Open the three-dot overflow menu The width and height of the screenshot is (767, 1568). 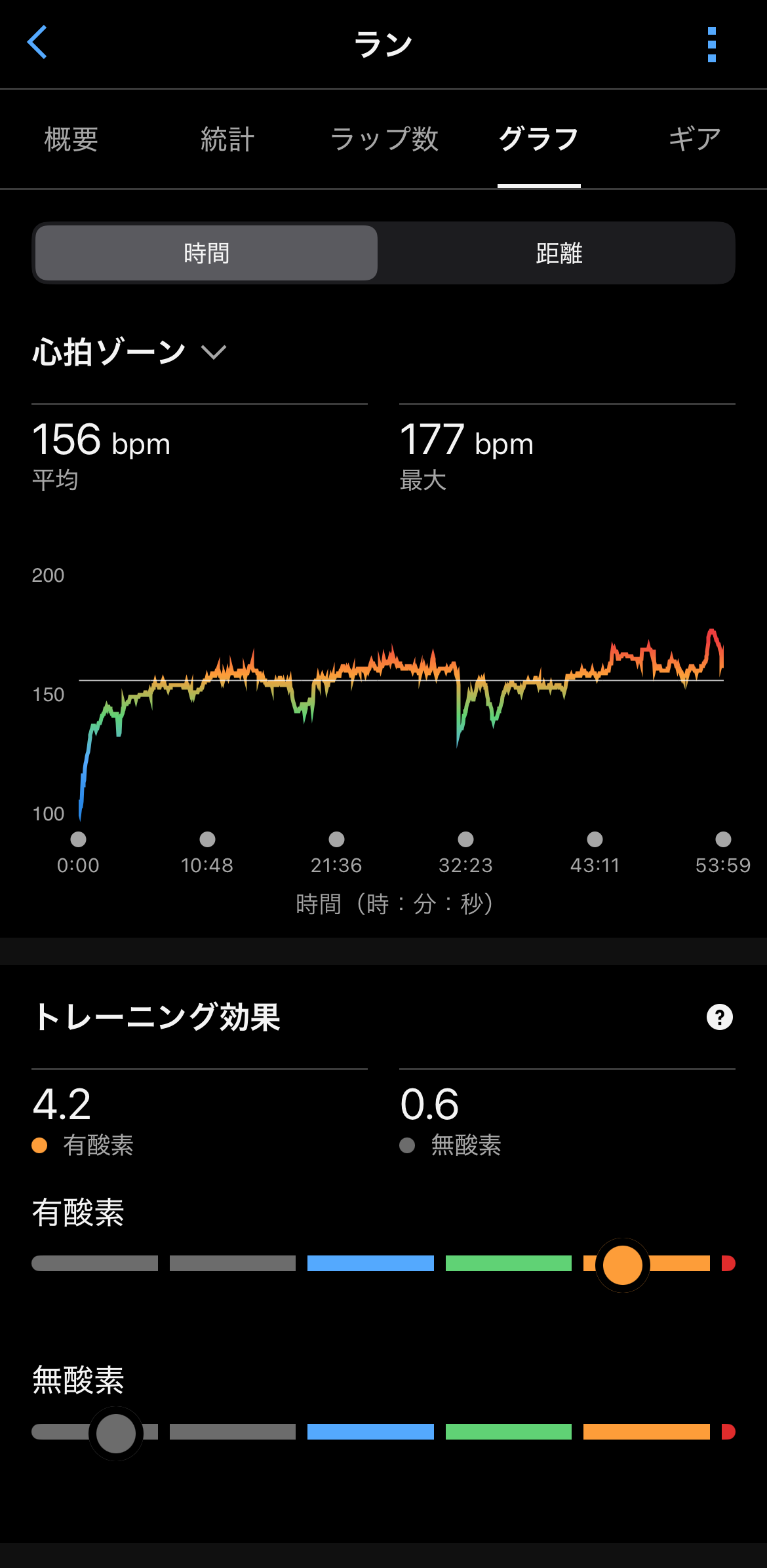tap(712, 44)
